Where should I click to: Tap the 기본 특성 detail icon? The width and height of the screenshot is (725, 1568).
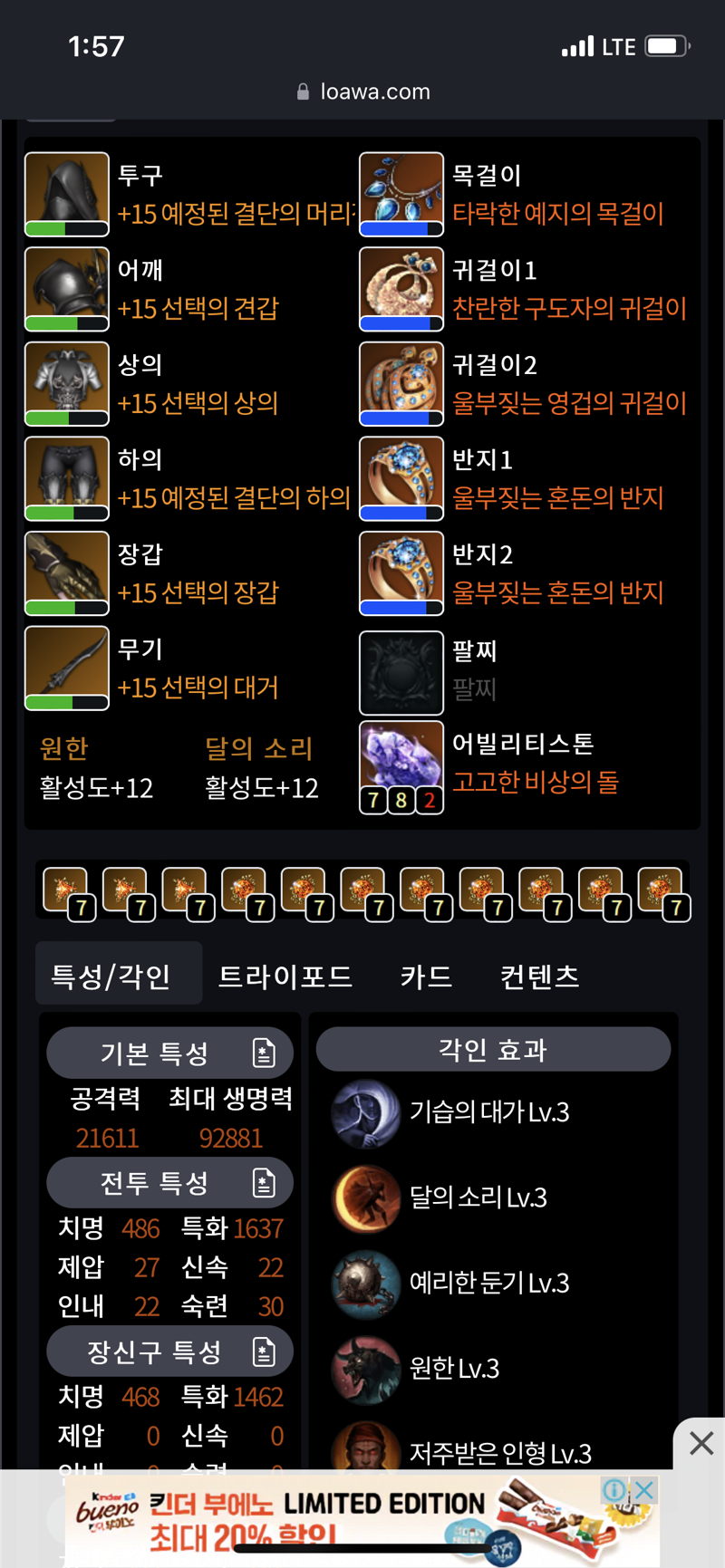pos(264,1053)
